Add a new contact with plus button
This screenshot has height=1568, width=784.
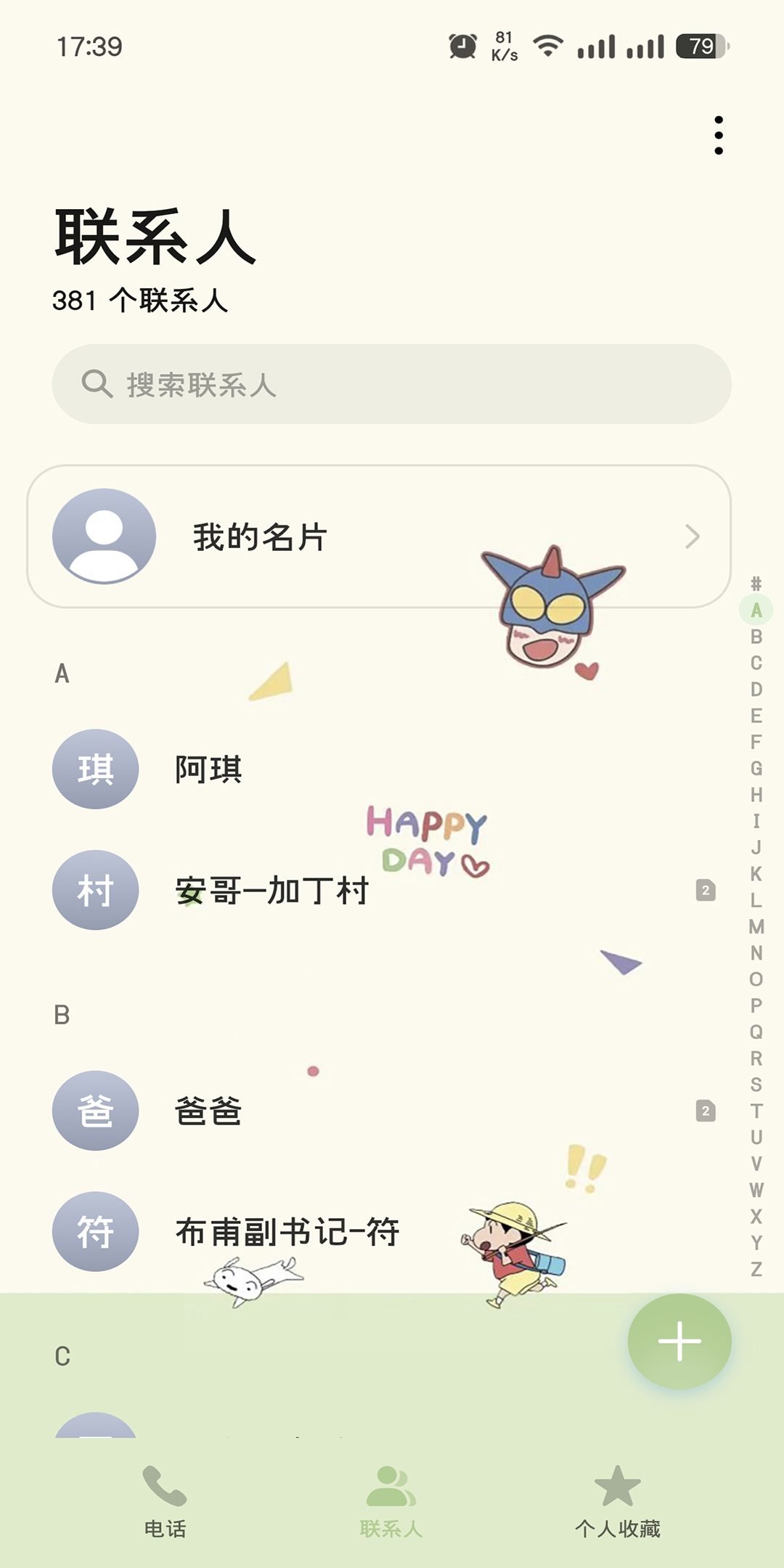coord(679,1341)
